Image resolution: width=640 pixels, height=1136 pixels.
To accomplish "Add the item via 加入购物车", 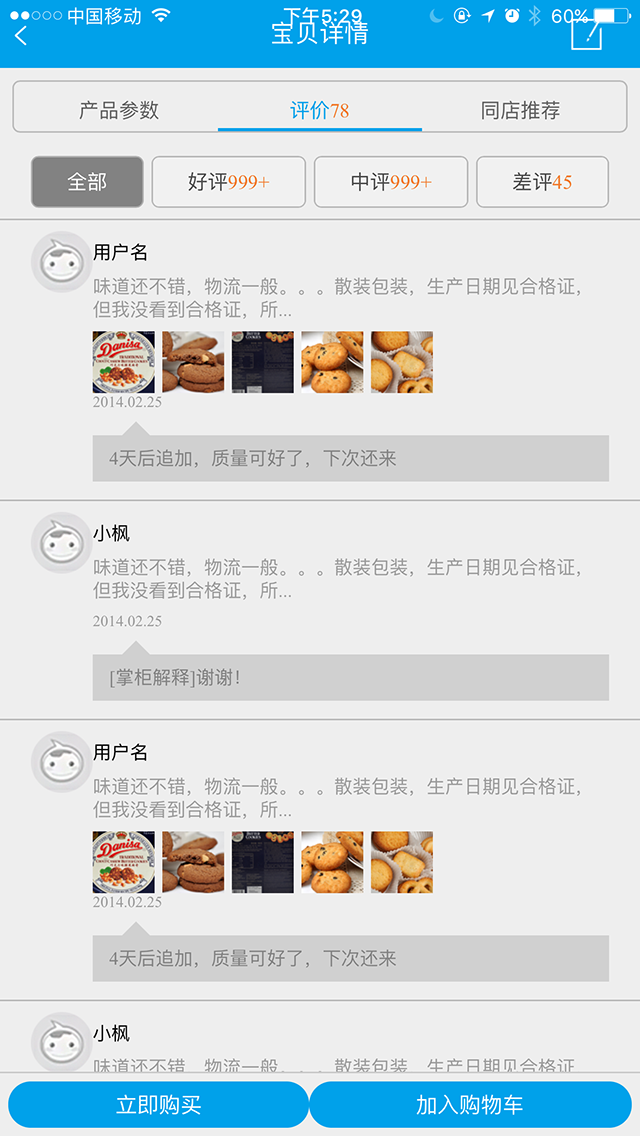I will coord(470,1105).
